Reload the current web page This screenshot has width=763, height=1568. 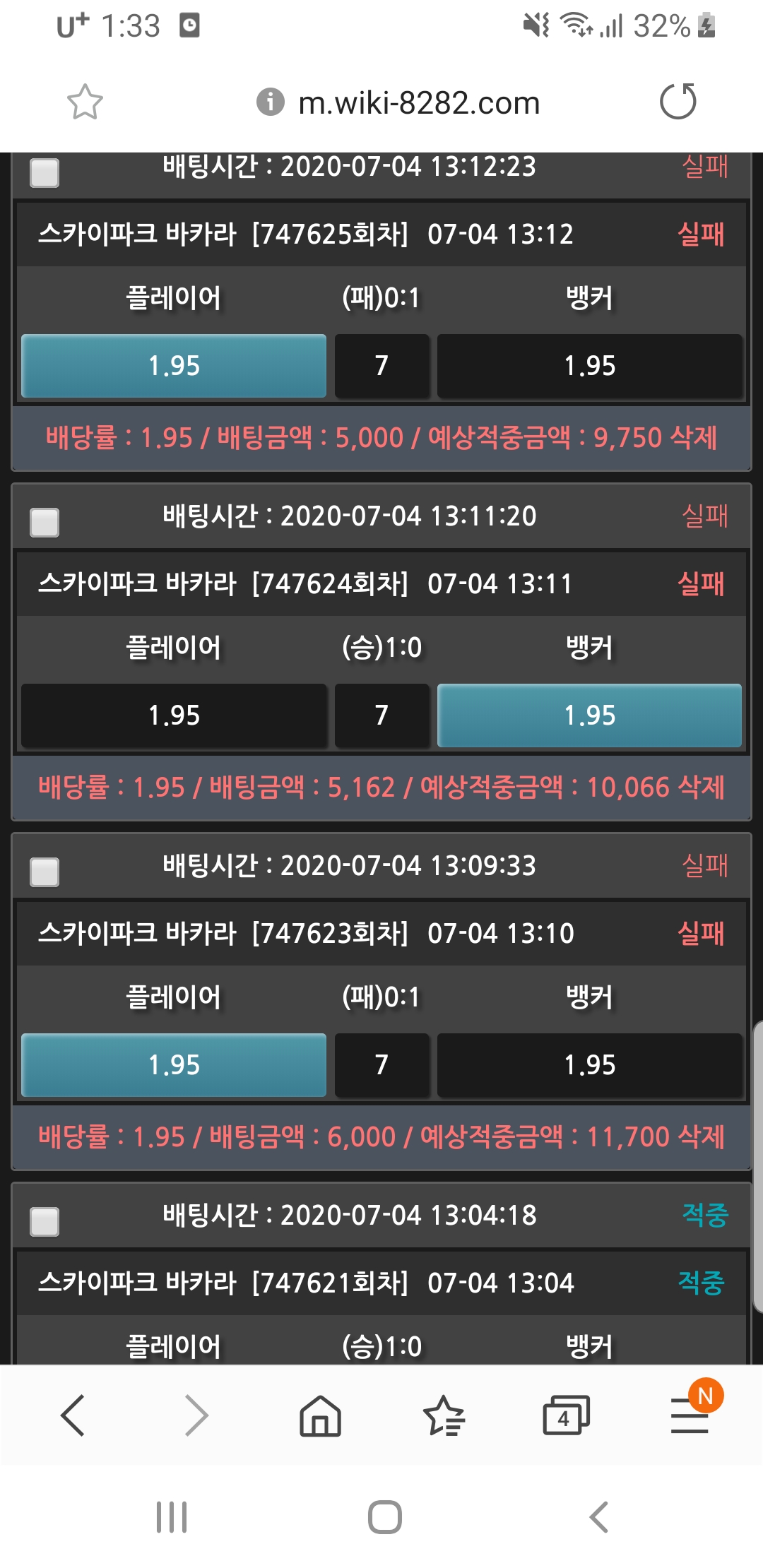coord(678,102)
